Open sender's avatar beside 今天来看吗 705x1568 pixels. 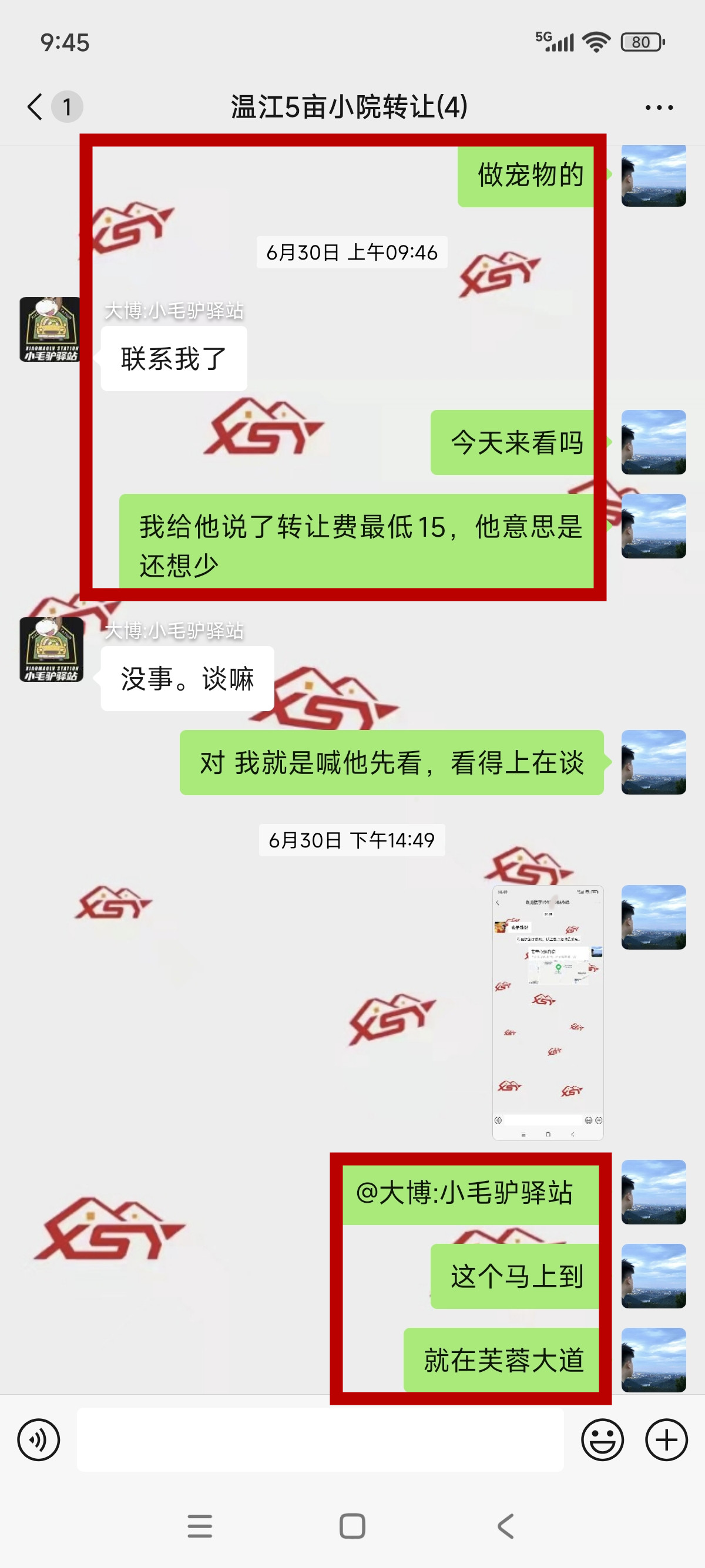[653, 442]
